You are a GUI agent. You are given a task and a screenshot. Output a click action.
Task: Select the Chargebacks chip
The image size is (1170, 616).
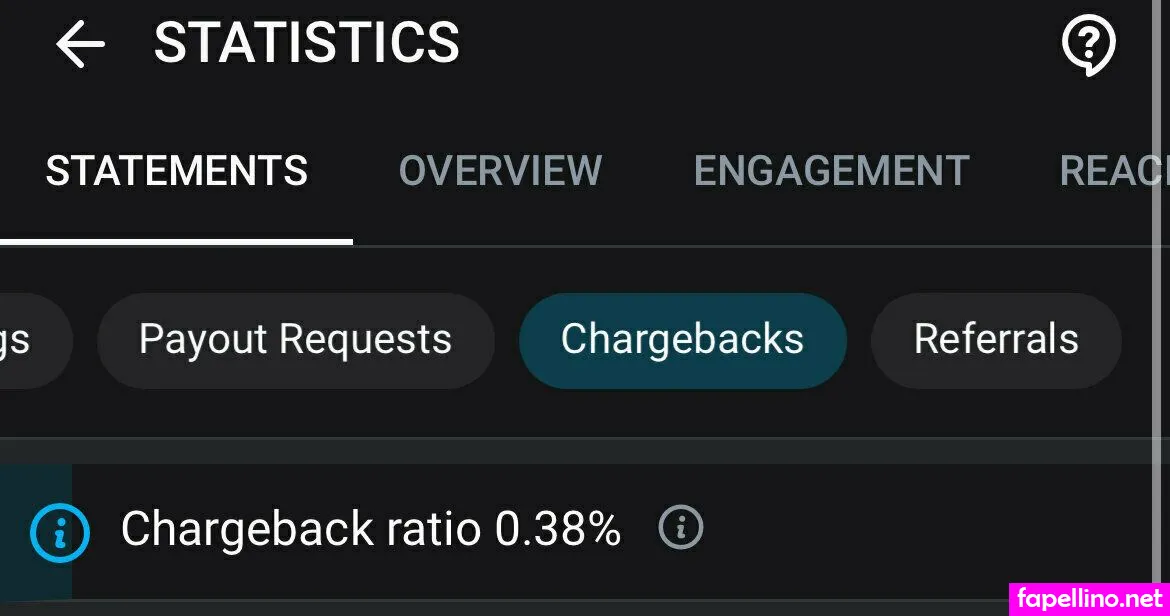click(x=682, y=340)
